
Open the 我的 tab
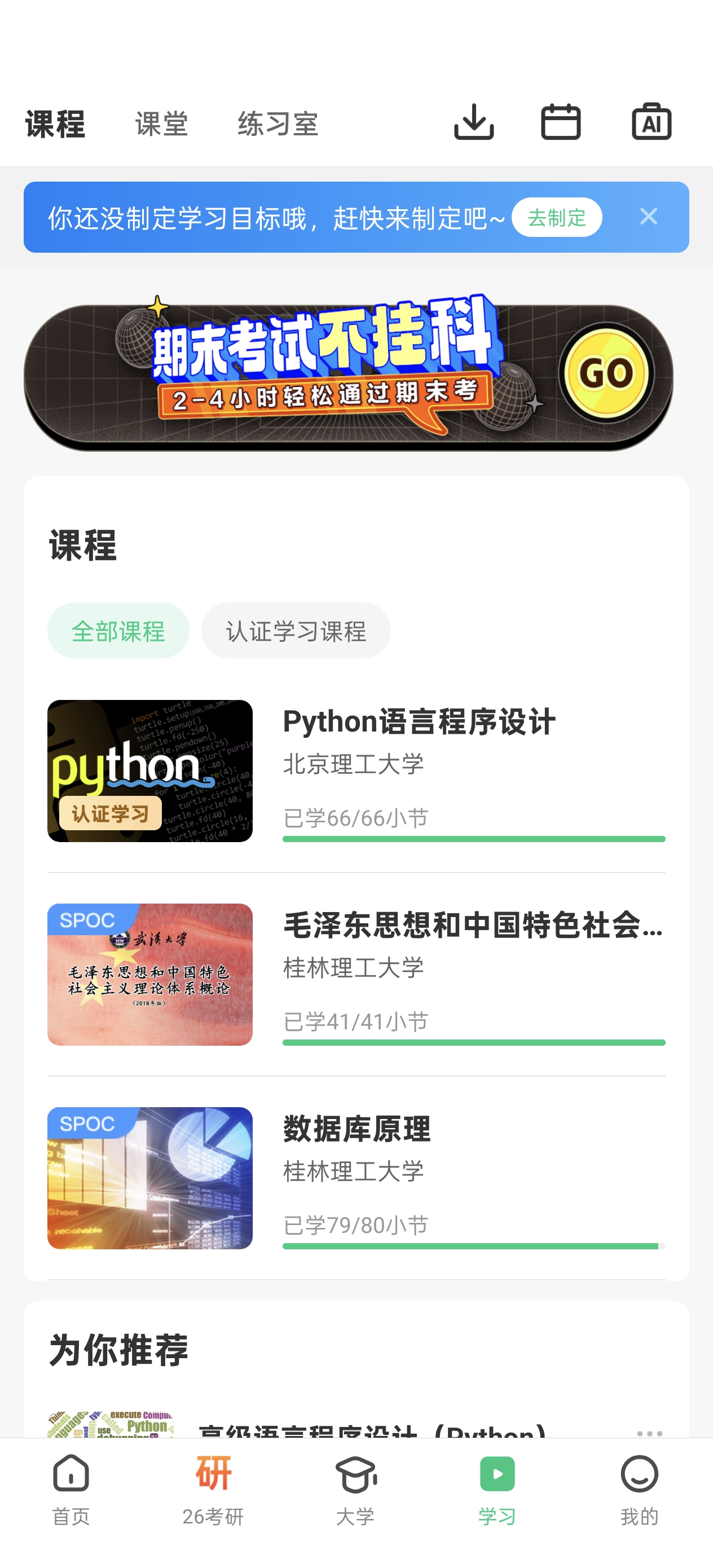pyautogui.click(x=639, y=1490)
